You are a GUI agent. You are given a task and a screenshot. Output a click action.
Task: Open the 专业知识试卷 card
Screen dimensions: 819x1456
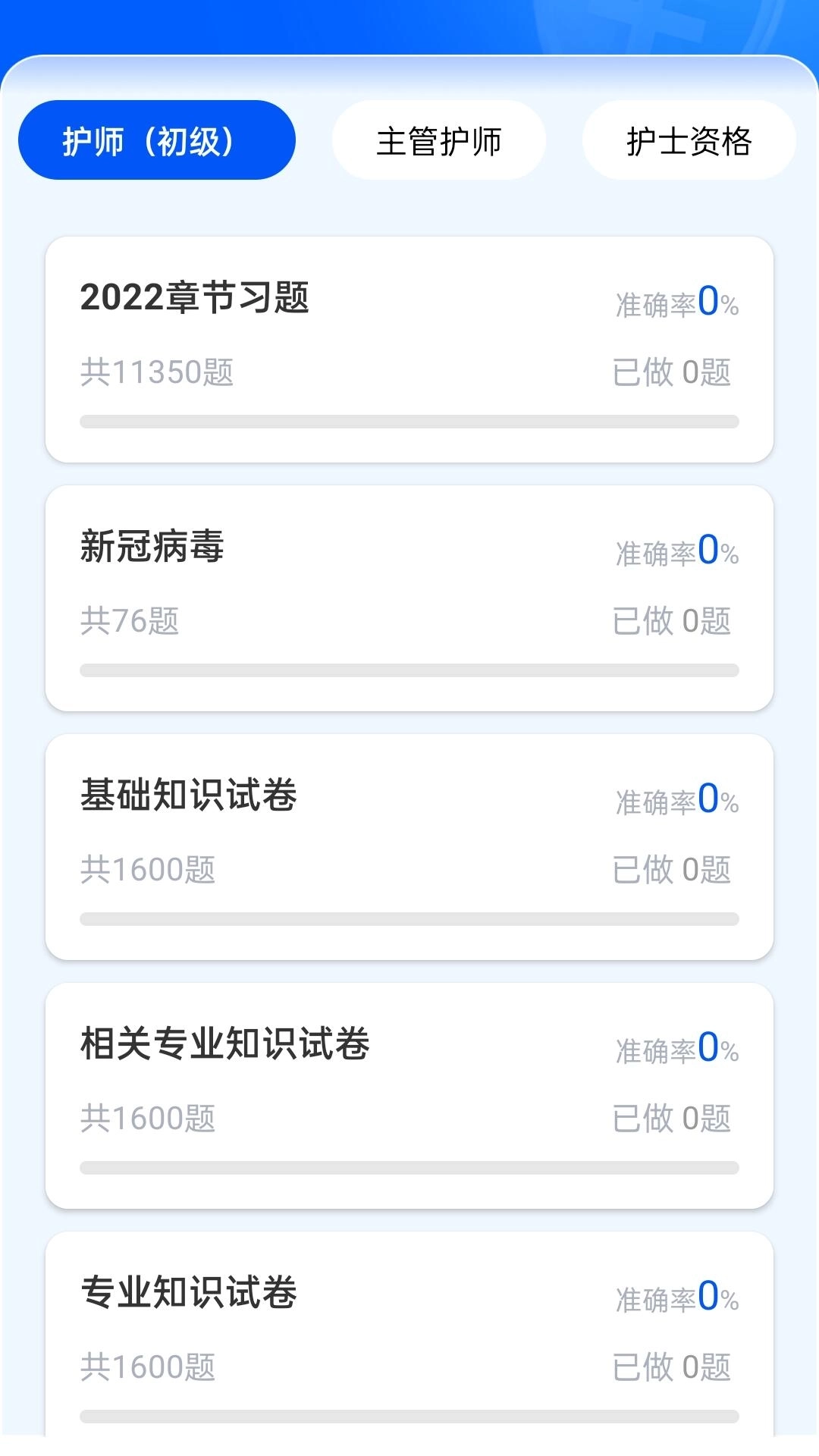[409, 1335]
